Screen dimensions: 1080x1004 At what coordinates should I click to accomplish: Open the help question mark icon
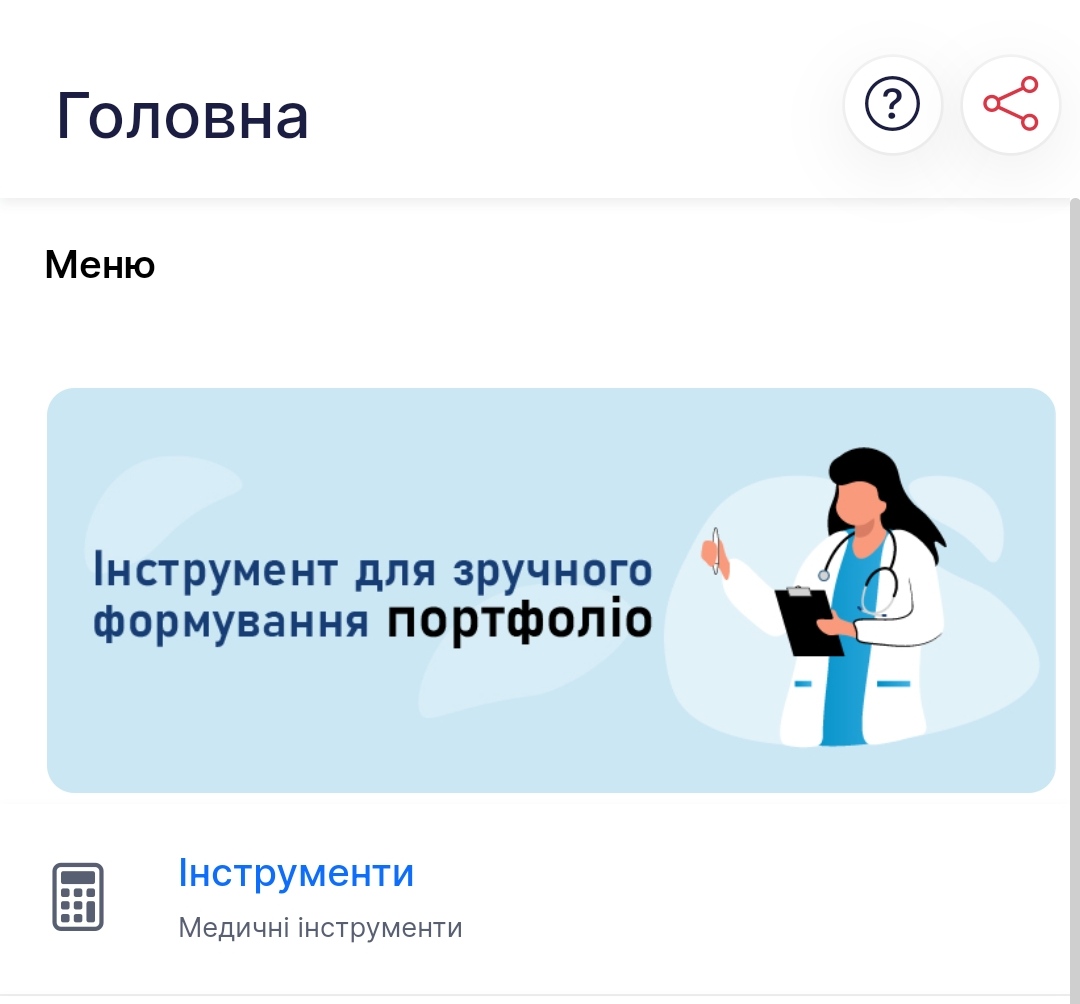(x=892, y=104)
